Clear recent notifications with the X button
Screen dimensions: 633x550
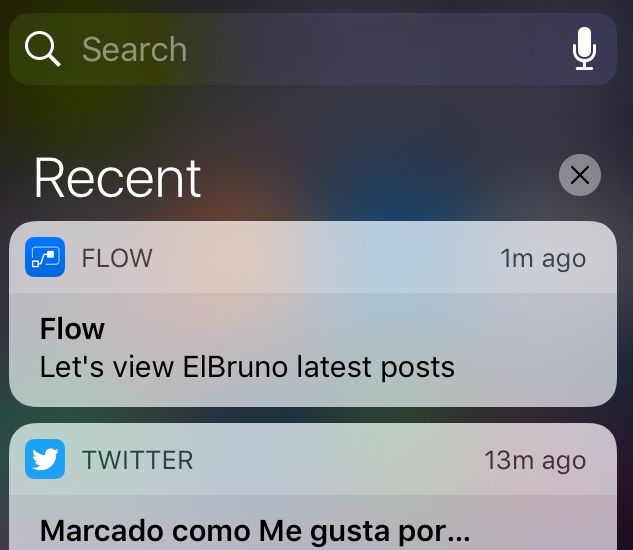pos(579,175)
